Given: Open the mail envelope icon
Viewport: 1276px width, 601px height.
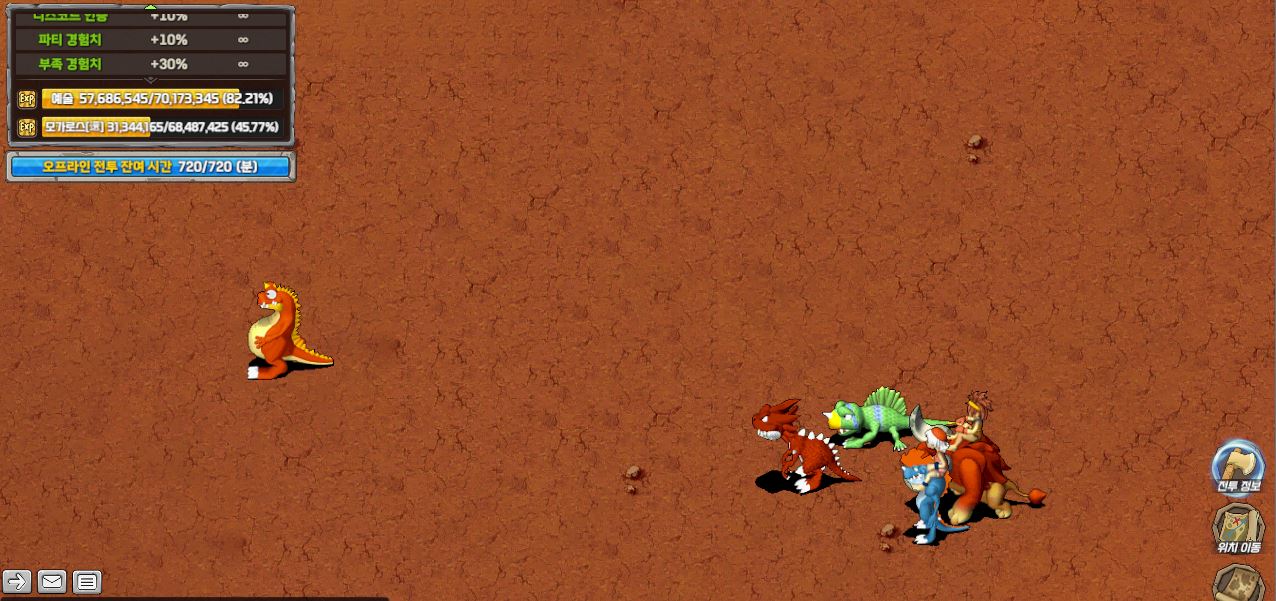Looking at the screenshot, I should point(52,581).
